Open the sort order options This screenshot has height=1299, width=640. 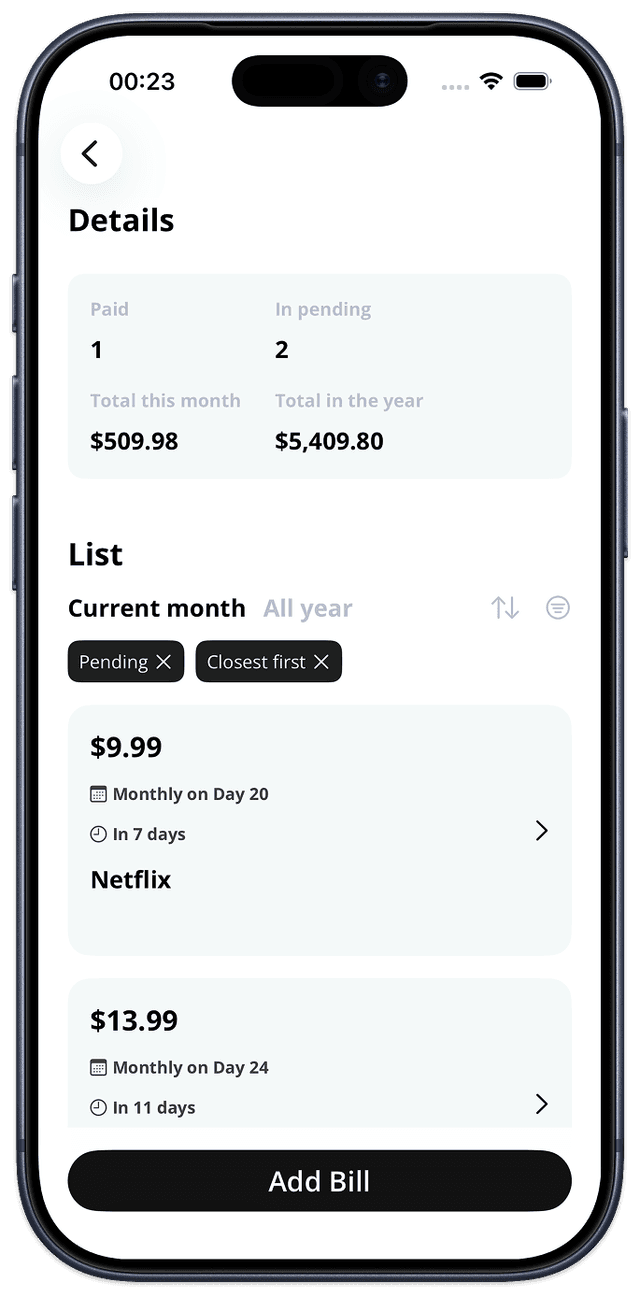point(505,608)
